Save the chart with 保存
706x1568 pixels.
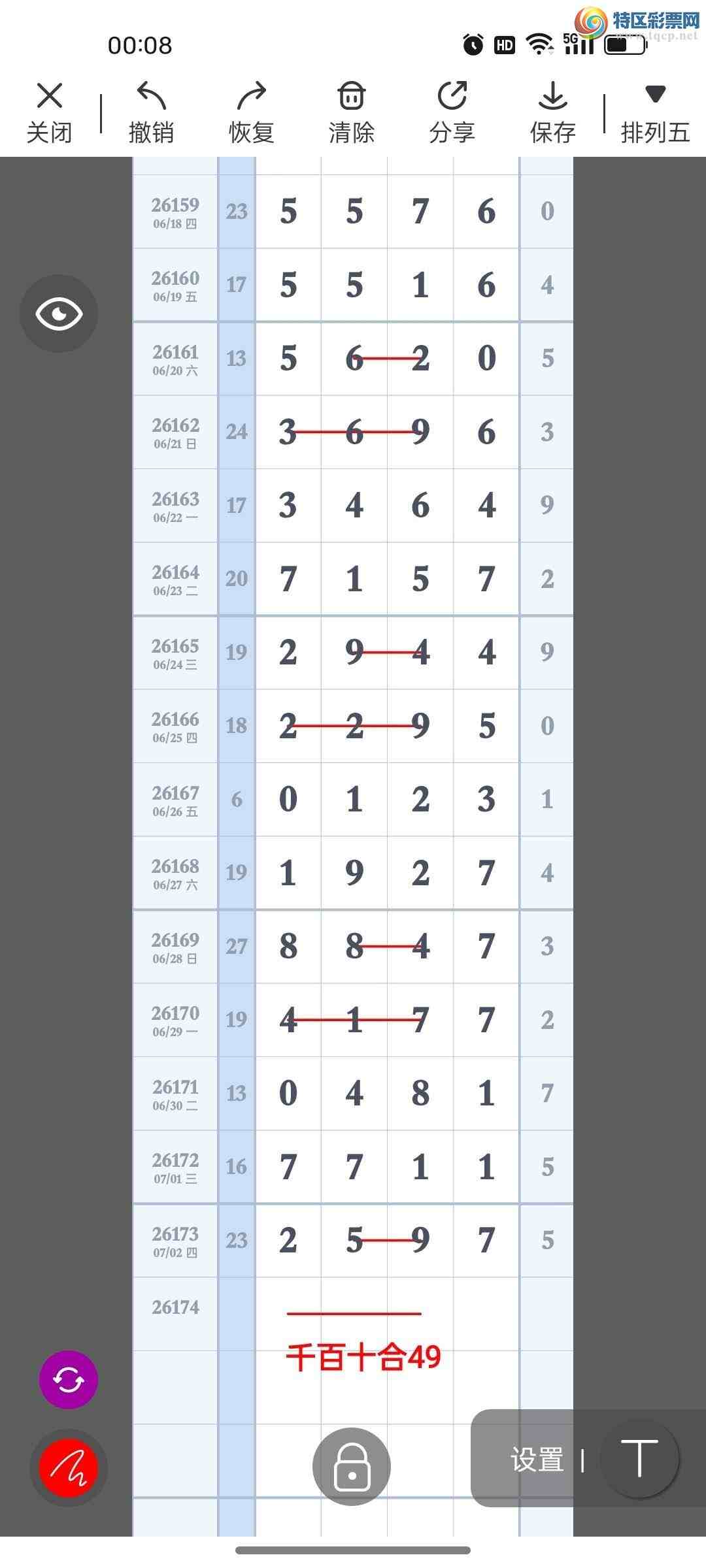(552, 112)
